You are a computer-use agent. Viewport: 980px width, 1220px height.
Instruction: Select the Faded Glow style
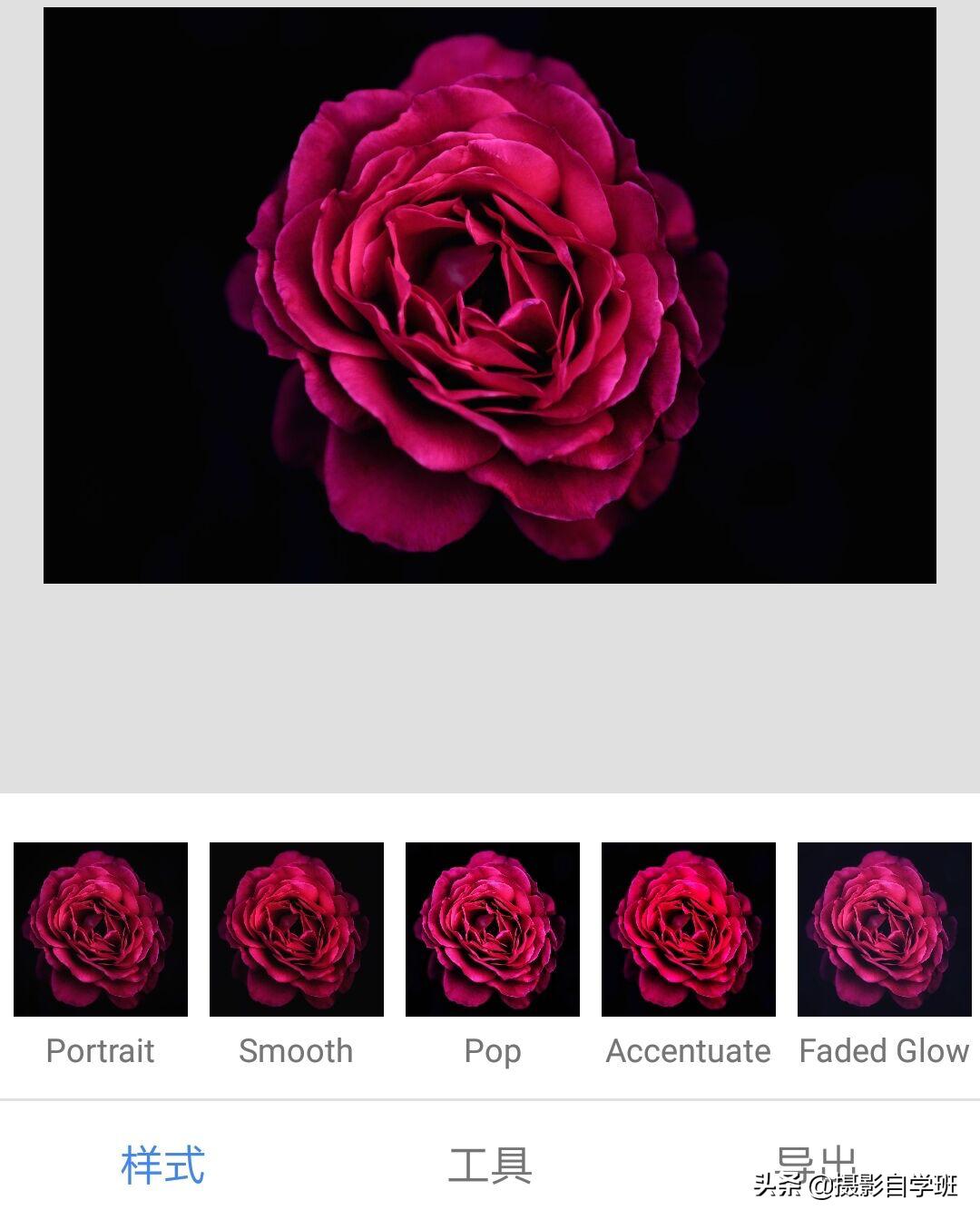point(884,930)
